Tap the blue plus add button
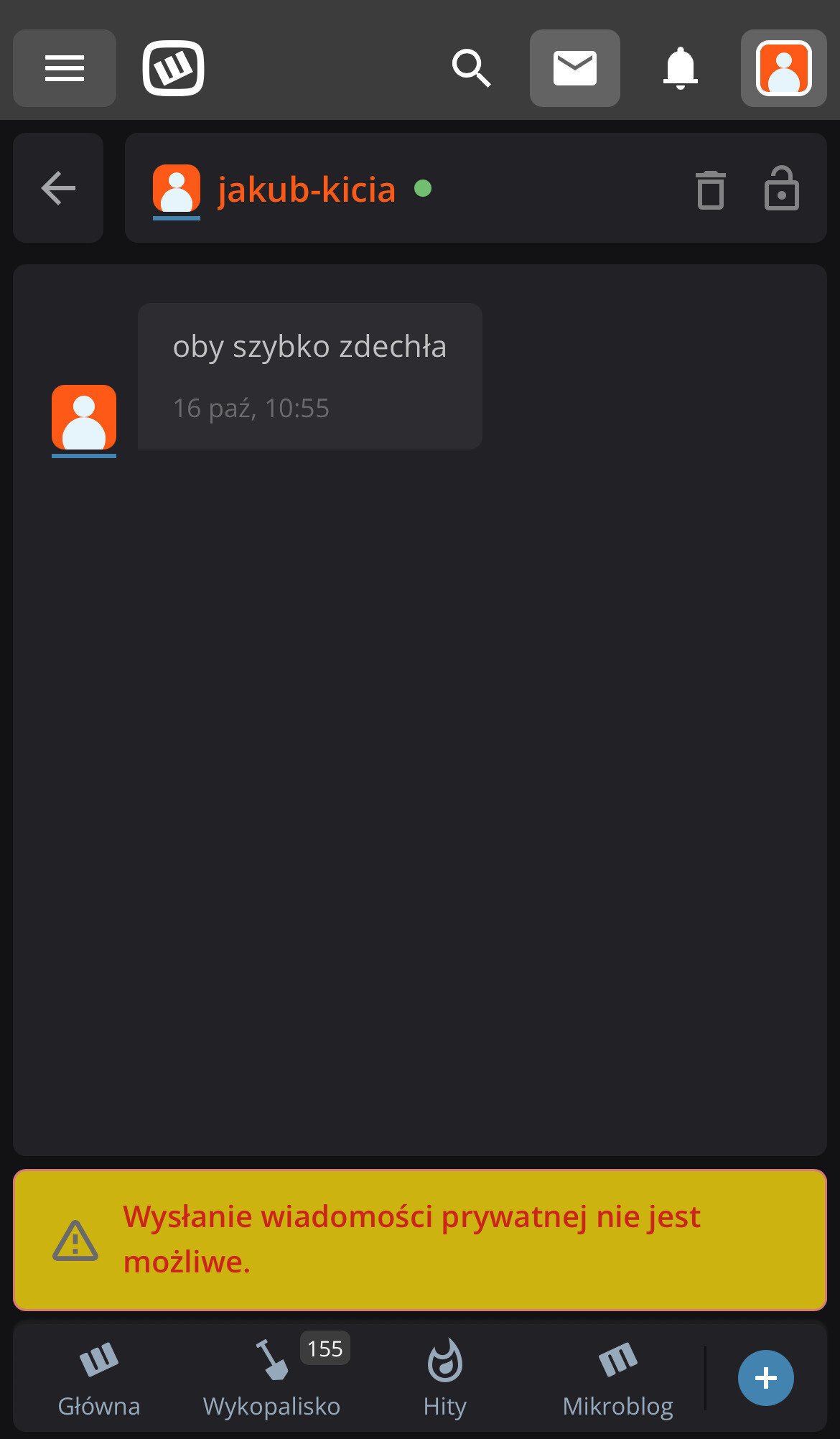This screenshot has width=840, height=1439. [x=765, y=1378]
